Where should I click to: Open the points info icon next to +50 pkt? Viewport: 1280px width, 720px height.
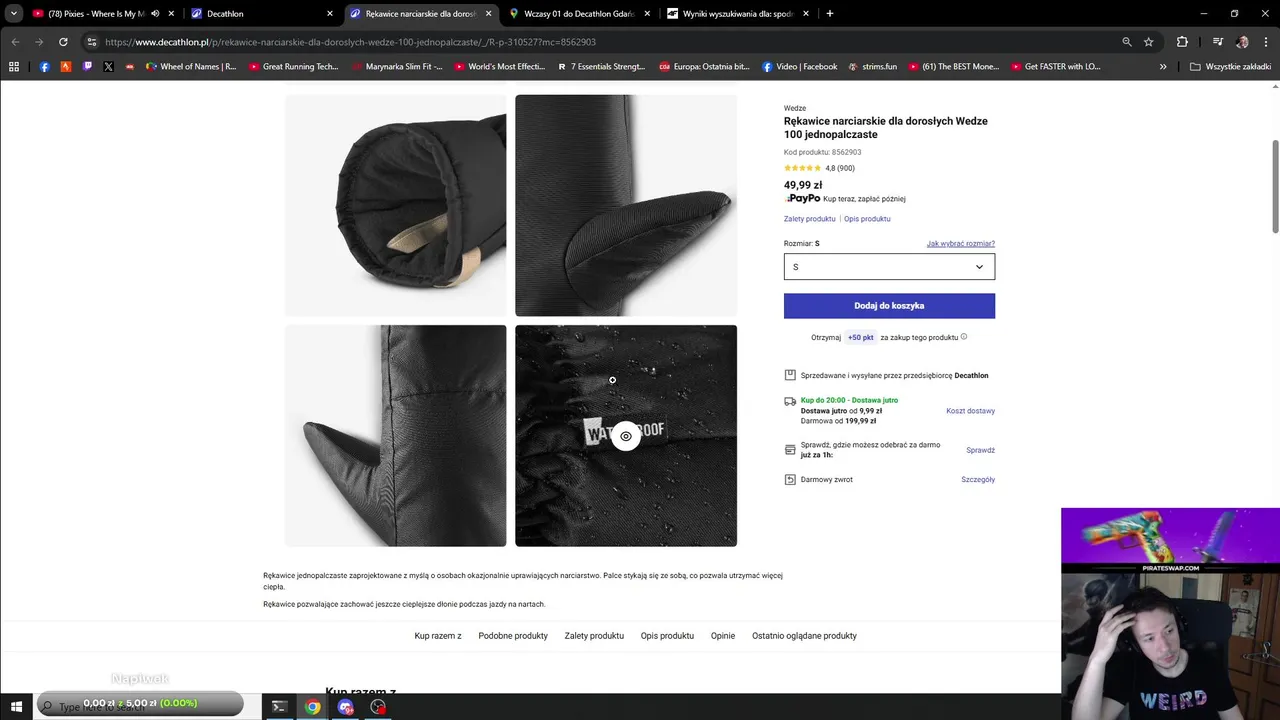[964, 337]
